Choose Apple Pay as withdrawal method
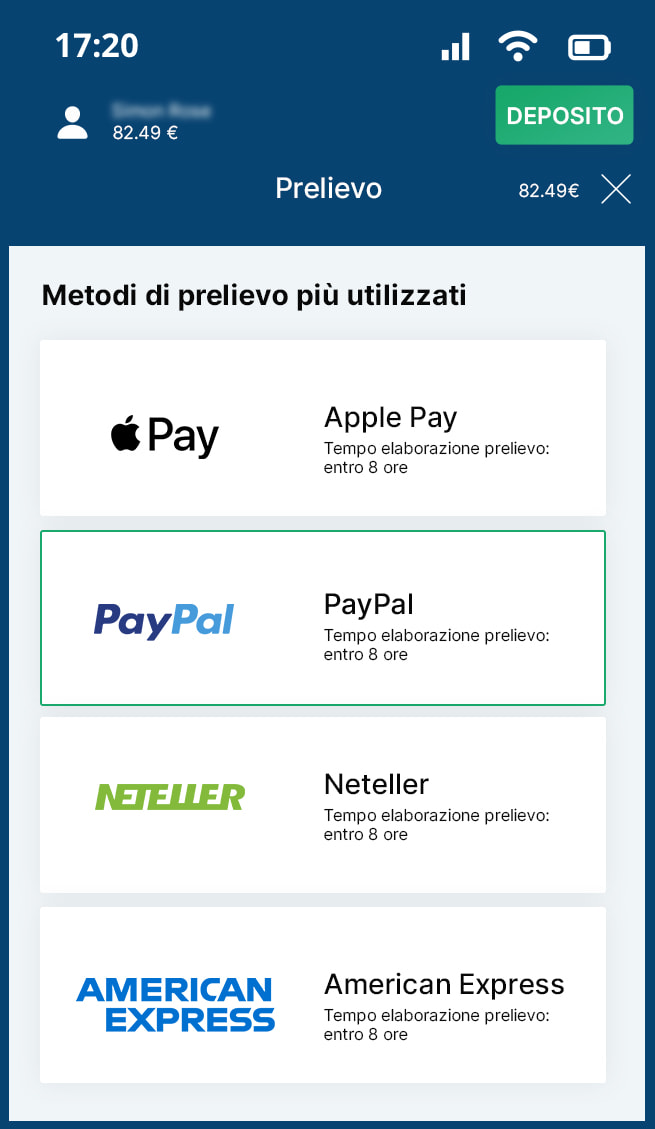This screenshot has height=1129, width=655. coord(322,428)
